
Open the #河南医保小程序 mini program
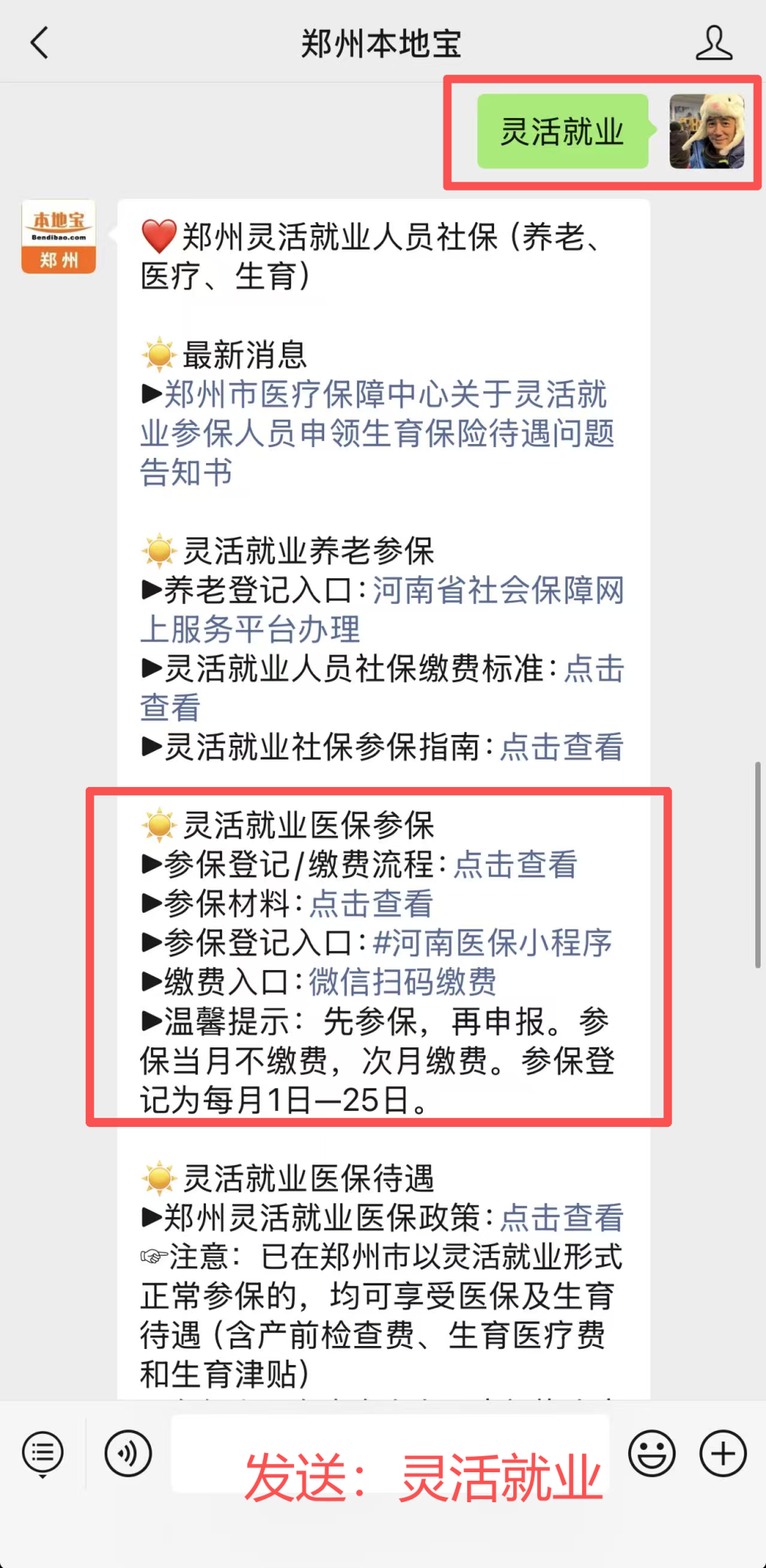(x=490, y=944)
